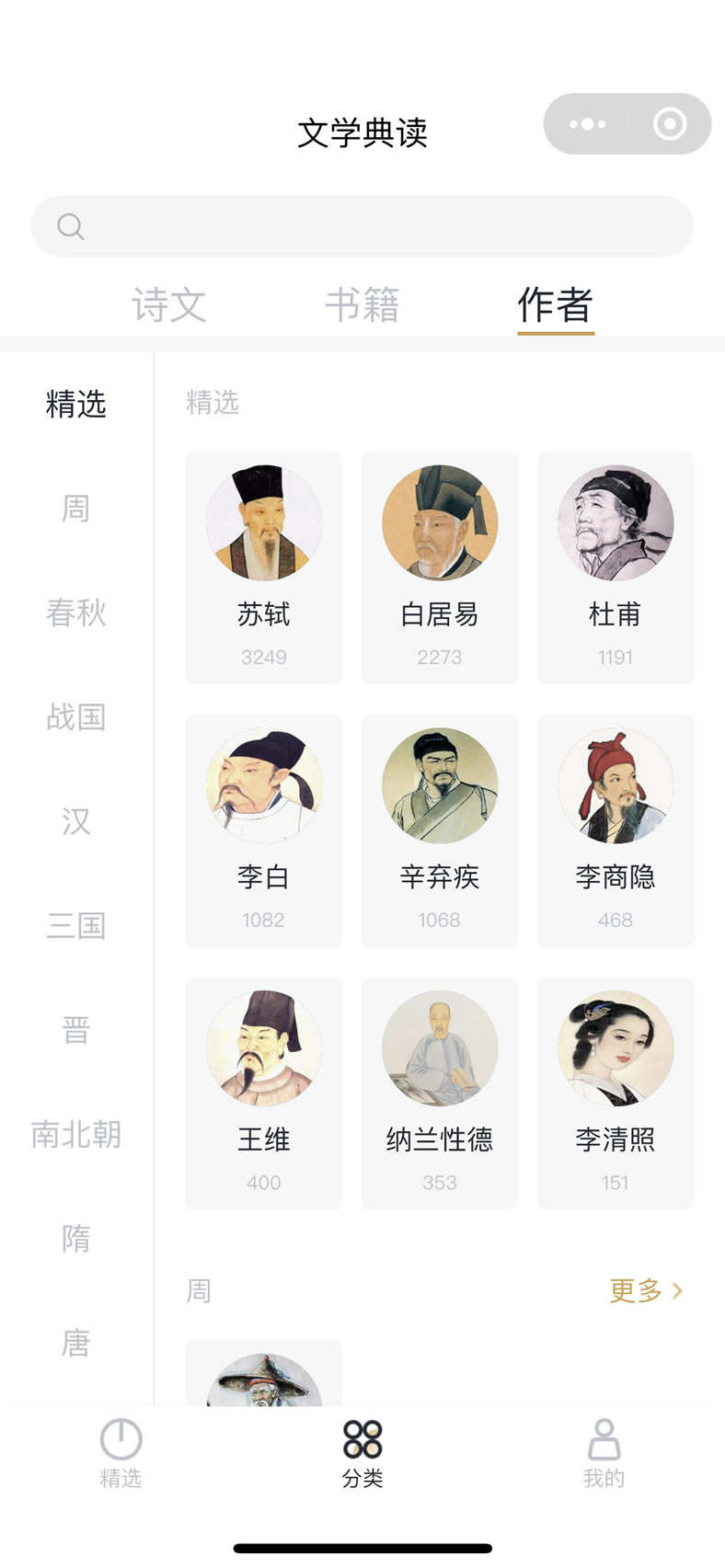Go to the 精选 bottom tab
This screenshot has width=725, height=1568.
(x=121, y=1453)
